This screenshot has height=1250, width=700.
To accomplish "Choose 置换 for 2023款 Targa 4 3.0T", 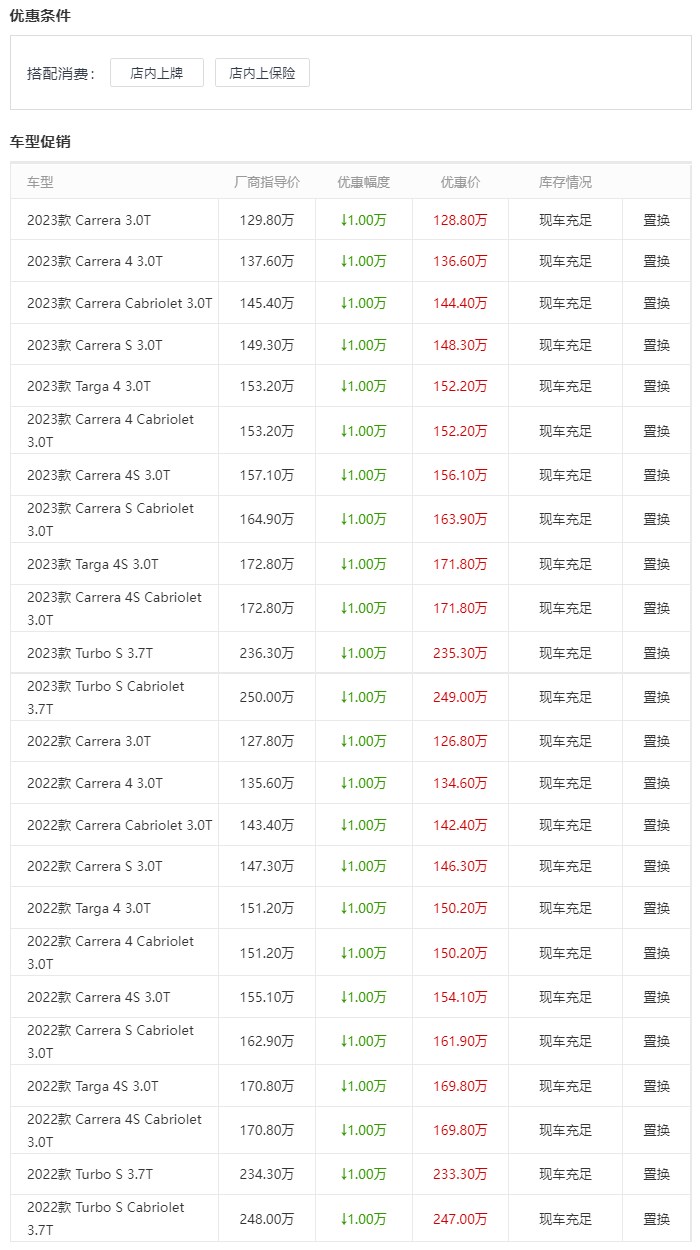I will click(657, 386).
